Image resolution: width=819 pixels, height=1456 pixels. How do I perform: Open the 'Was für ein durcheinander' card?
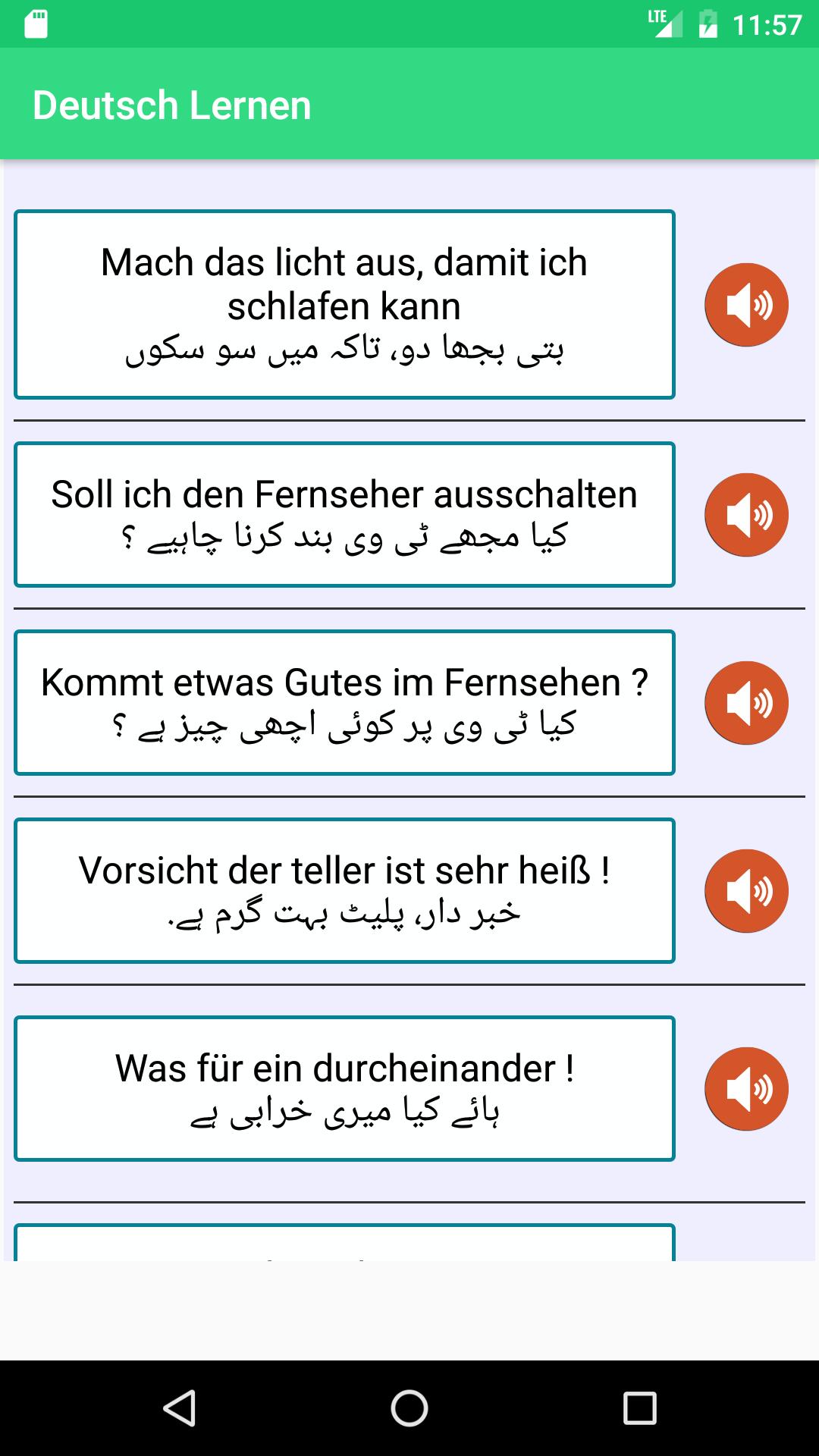point(344,1089)
